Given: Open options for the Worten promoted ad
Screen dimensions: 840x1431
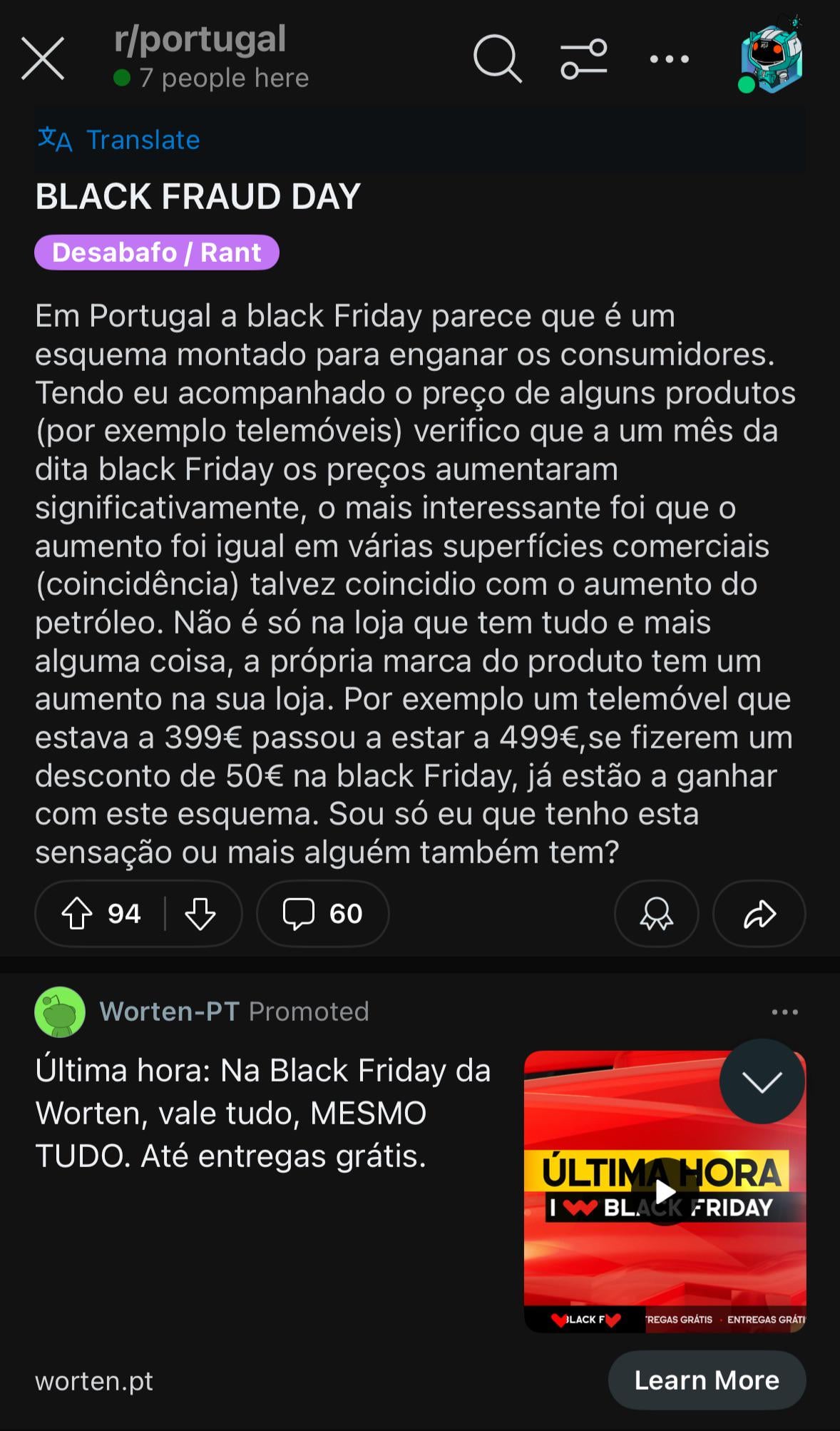Looking at the screenshot, I should pos(784,1012).
